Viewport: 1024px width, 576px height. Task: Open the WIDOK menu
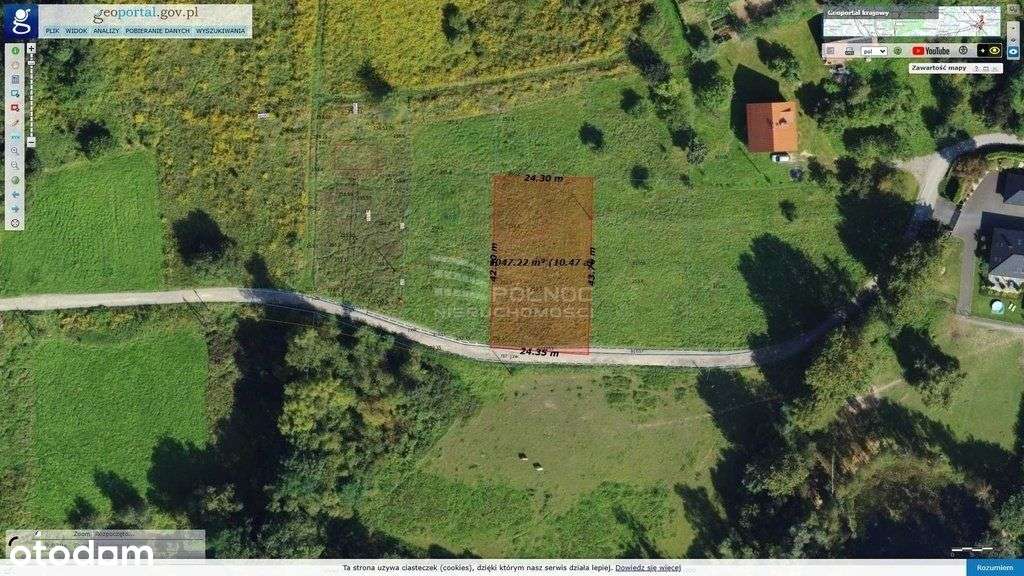point(77,31)
